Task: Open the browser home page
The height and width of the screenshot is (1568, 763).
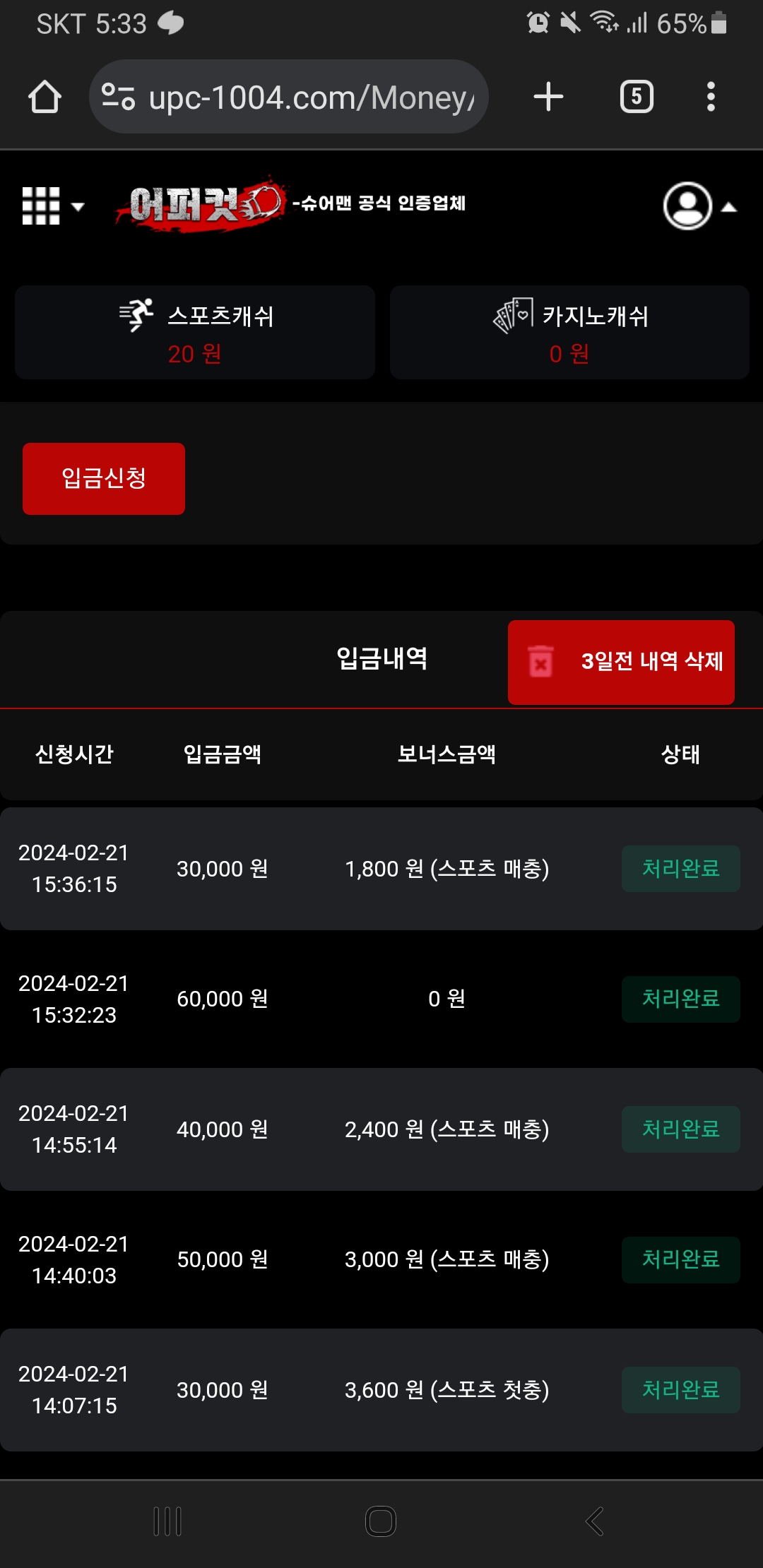Action: (x=45, y=97)
